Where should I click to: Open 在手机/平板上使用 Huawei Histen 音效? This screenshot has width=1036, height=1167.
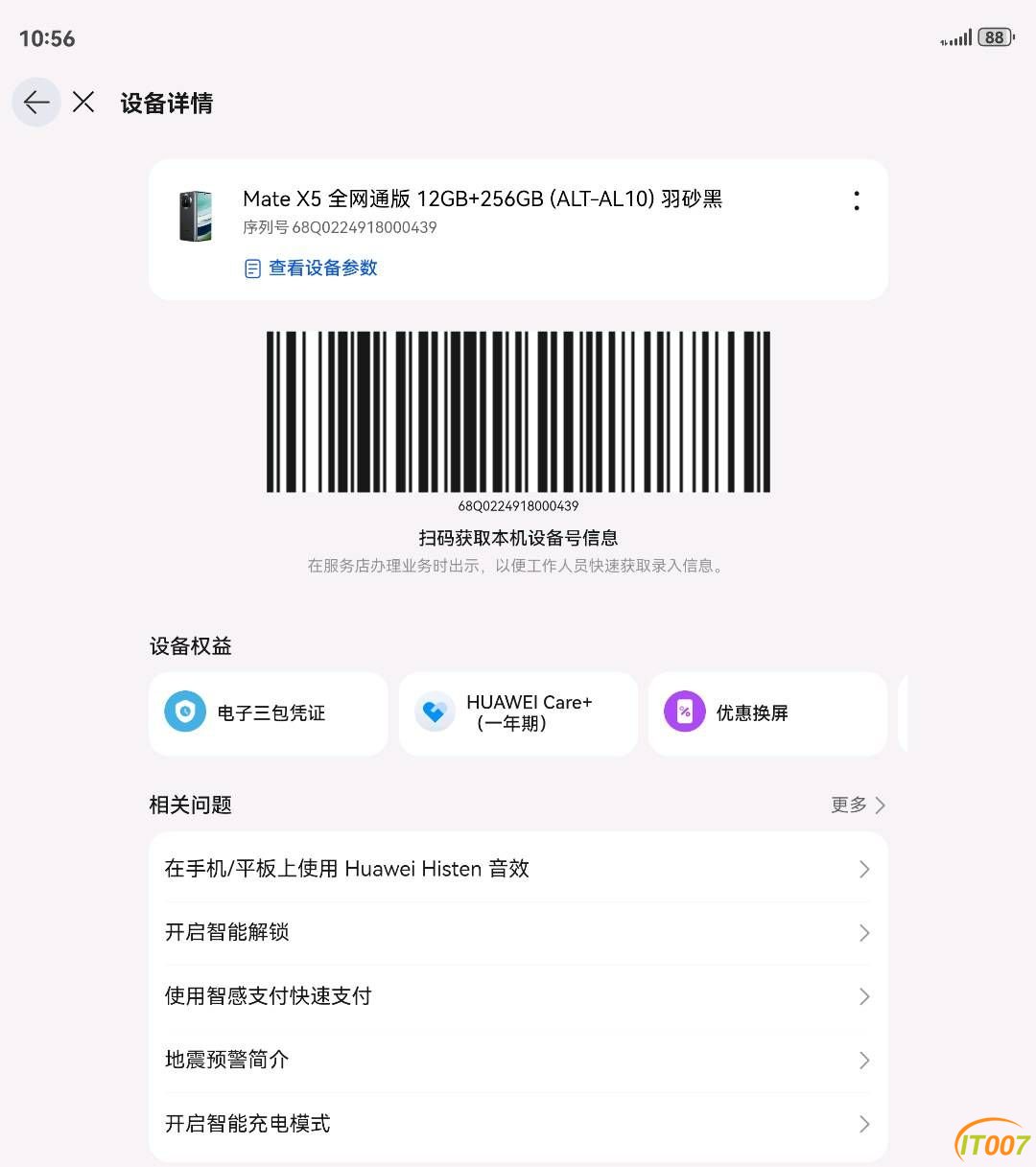518,869
